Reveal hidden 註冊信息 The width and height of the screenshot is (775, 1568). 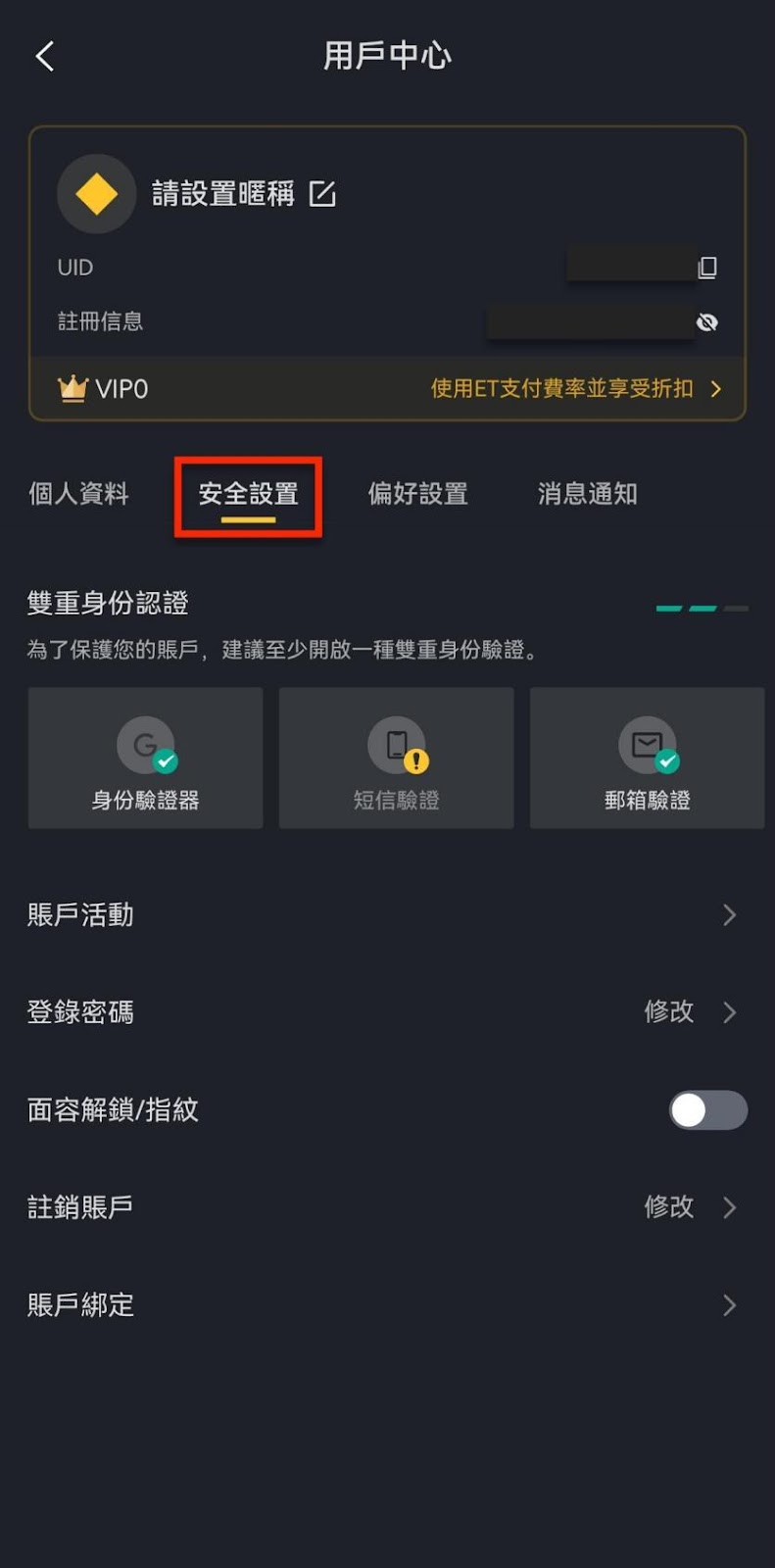click(707, 322)
